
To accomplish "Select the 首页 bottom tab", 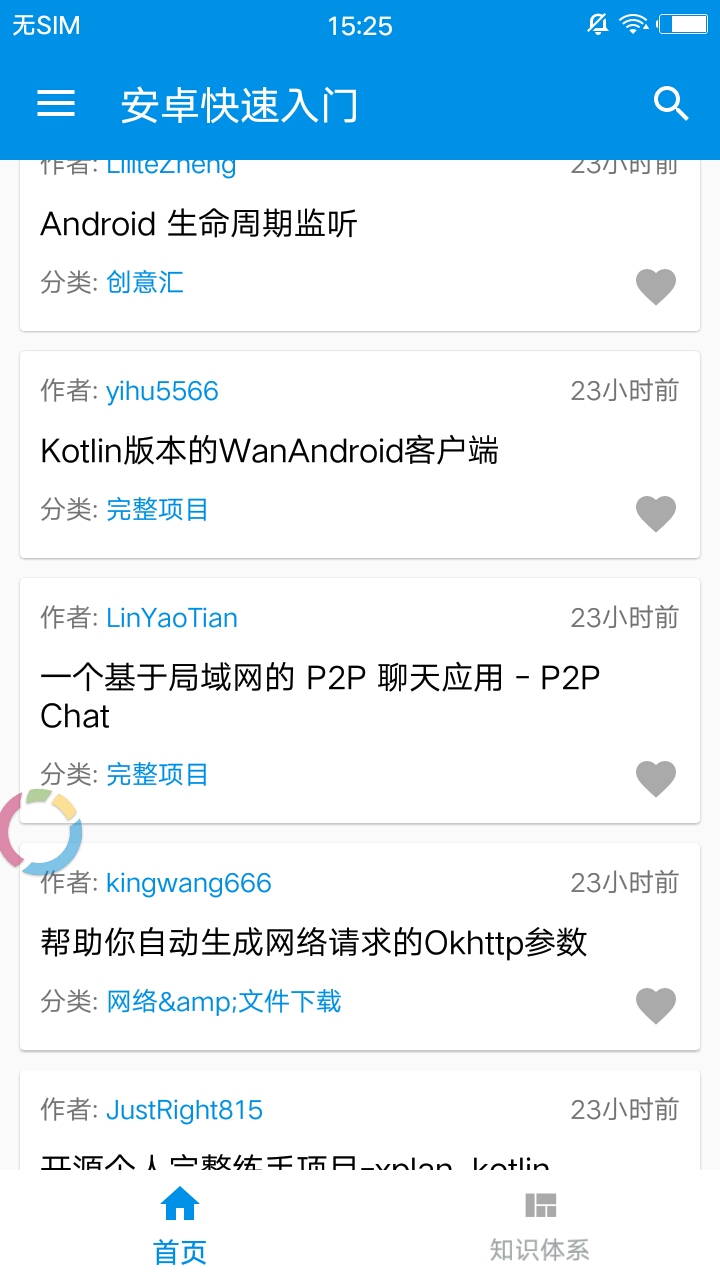I will pyautogui.click(x=180, y=1226).
